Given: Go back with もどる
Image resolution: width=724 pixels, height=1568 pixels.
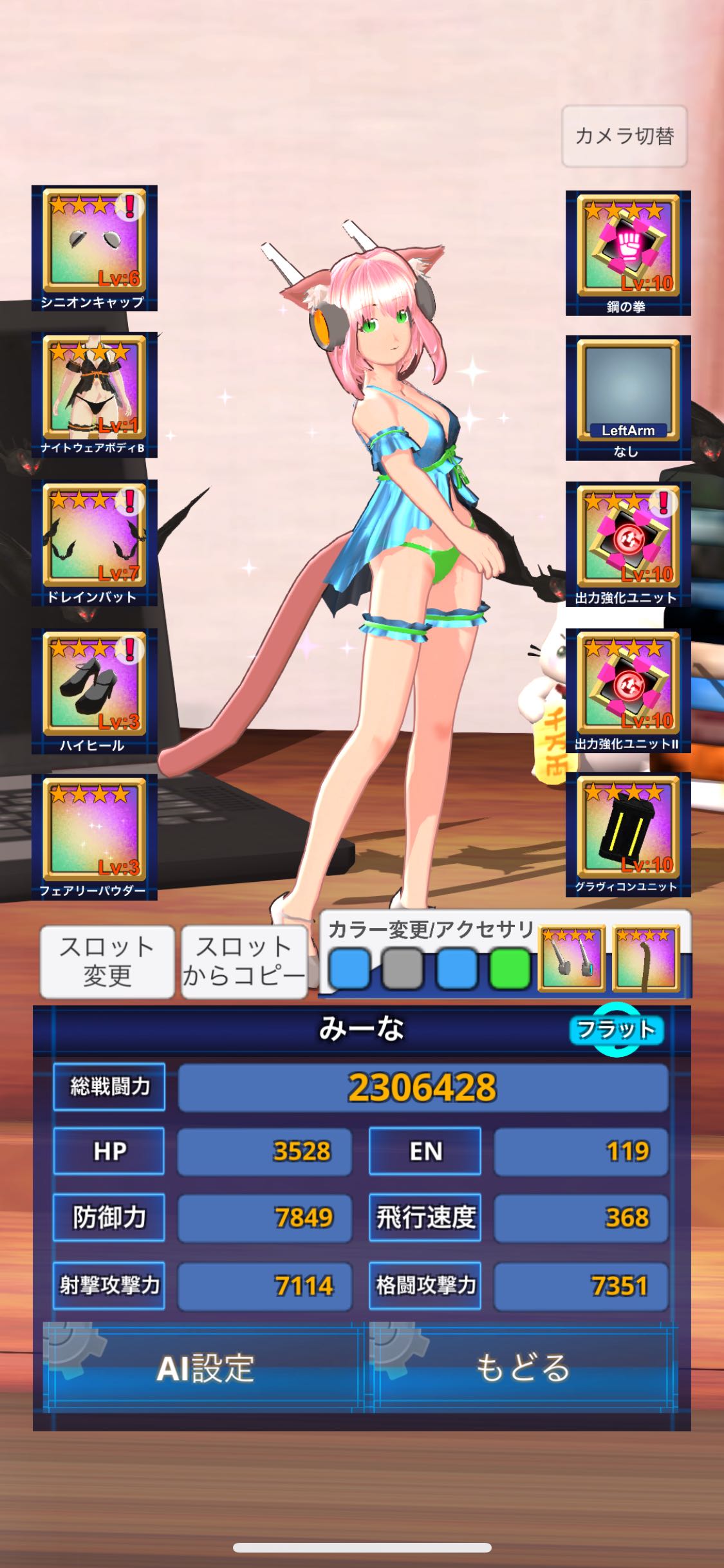Looking at the screenshot, I should tap(523, 1368).
